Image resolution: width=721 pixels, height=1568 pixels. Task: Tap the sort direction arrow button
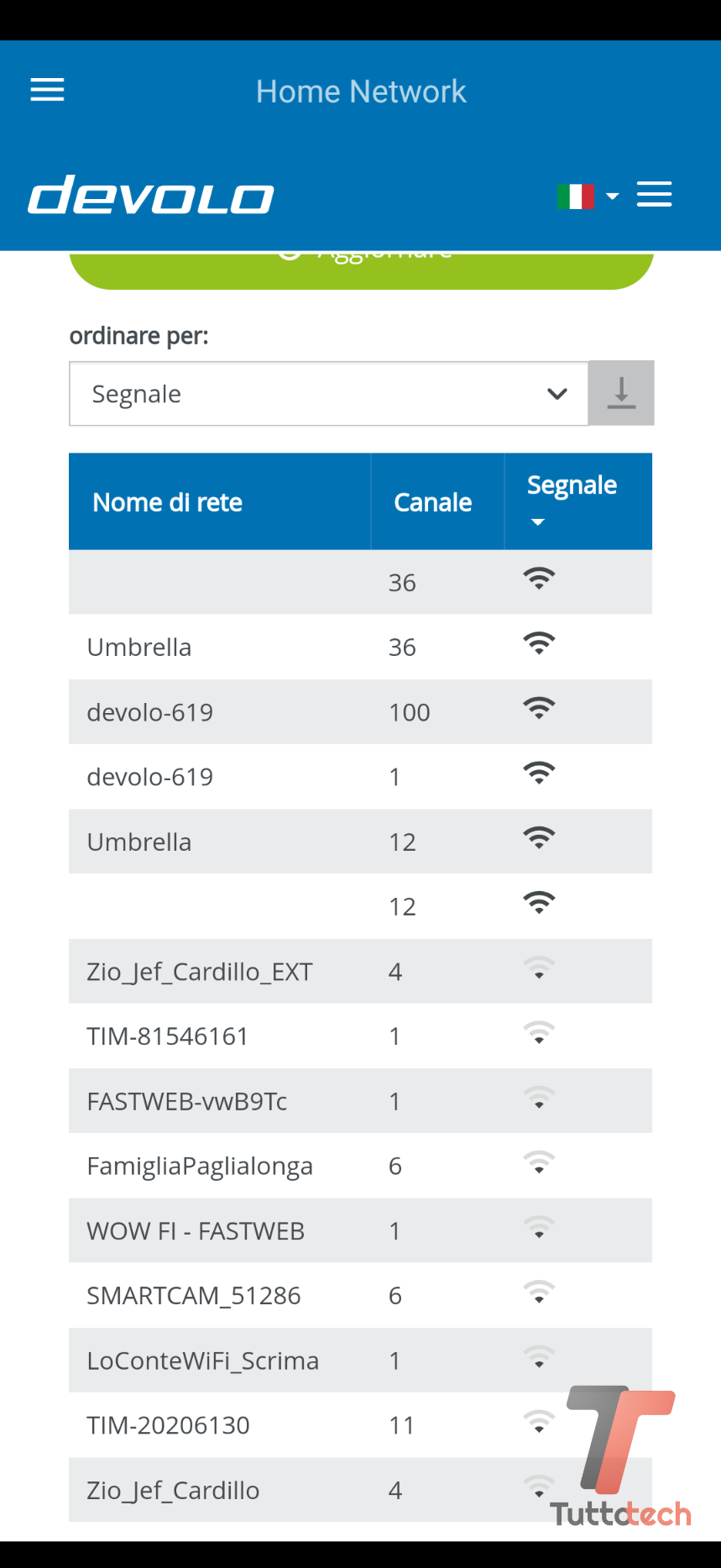coord(621,393)
